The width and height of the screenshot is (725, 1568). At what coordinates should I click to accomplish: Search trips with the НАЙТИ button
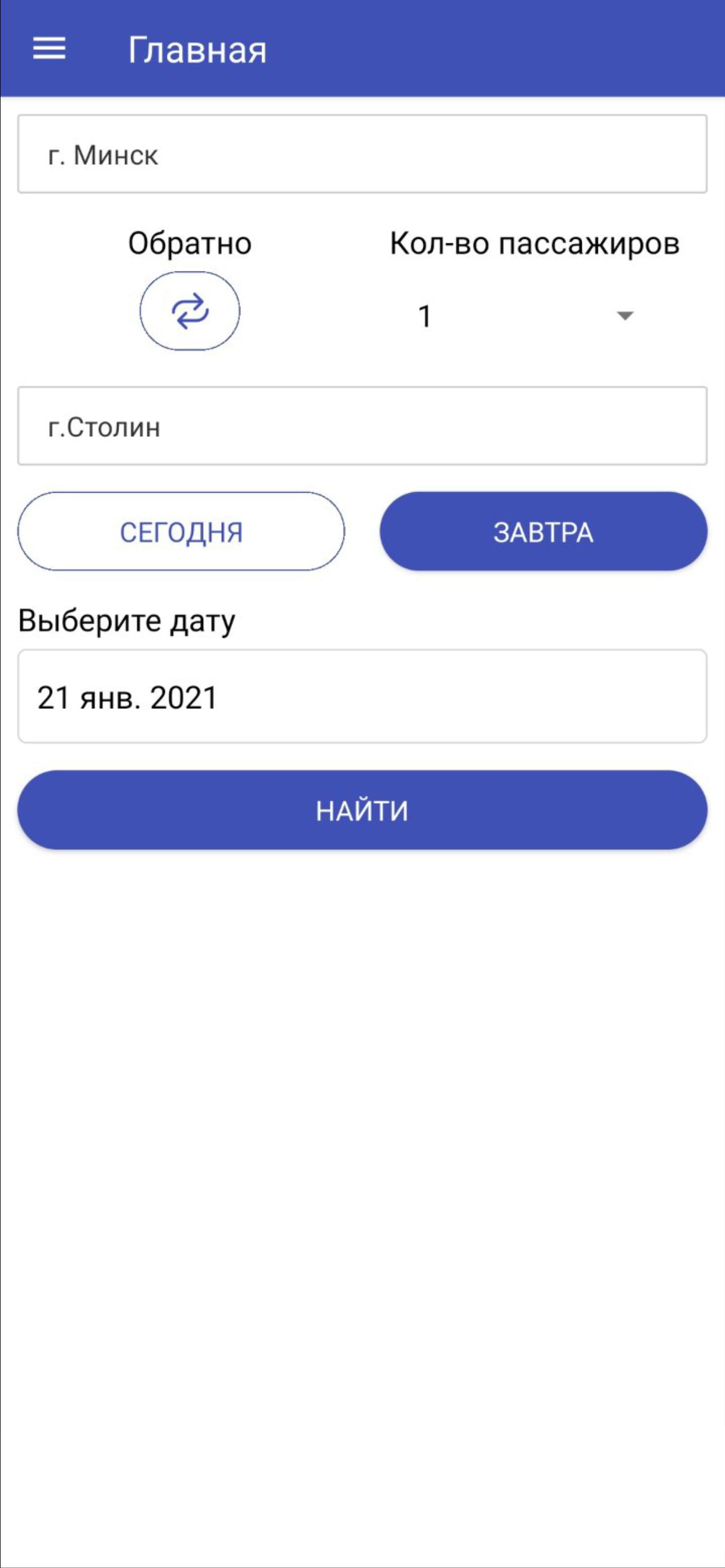tap(362, 810)
